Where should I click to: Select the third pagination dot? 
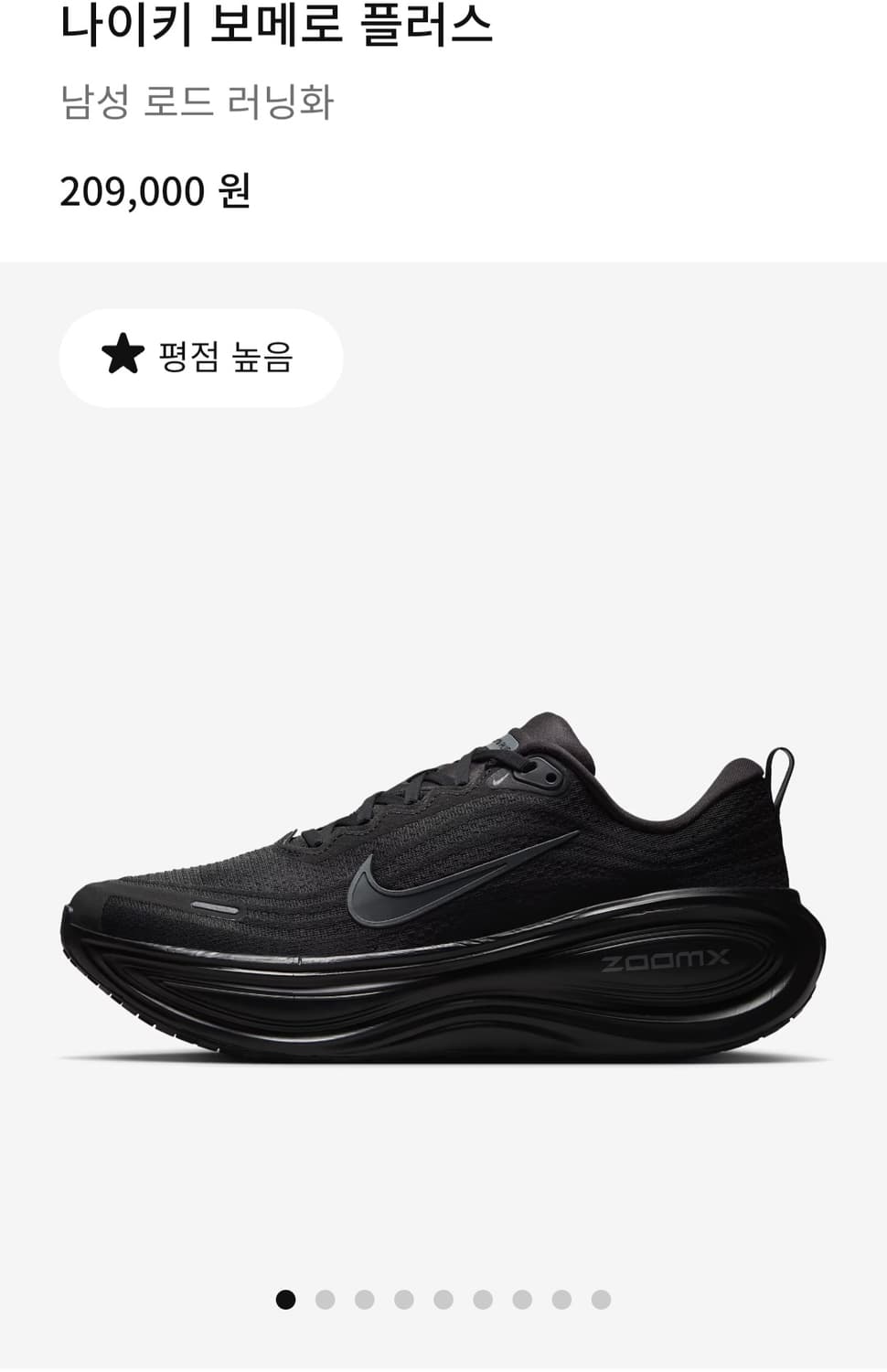point(365,1299)
